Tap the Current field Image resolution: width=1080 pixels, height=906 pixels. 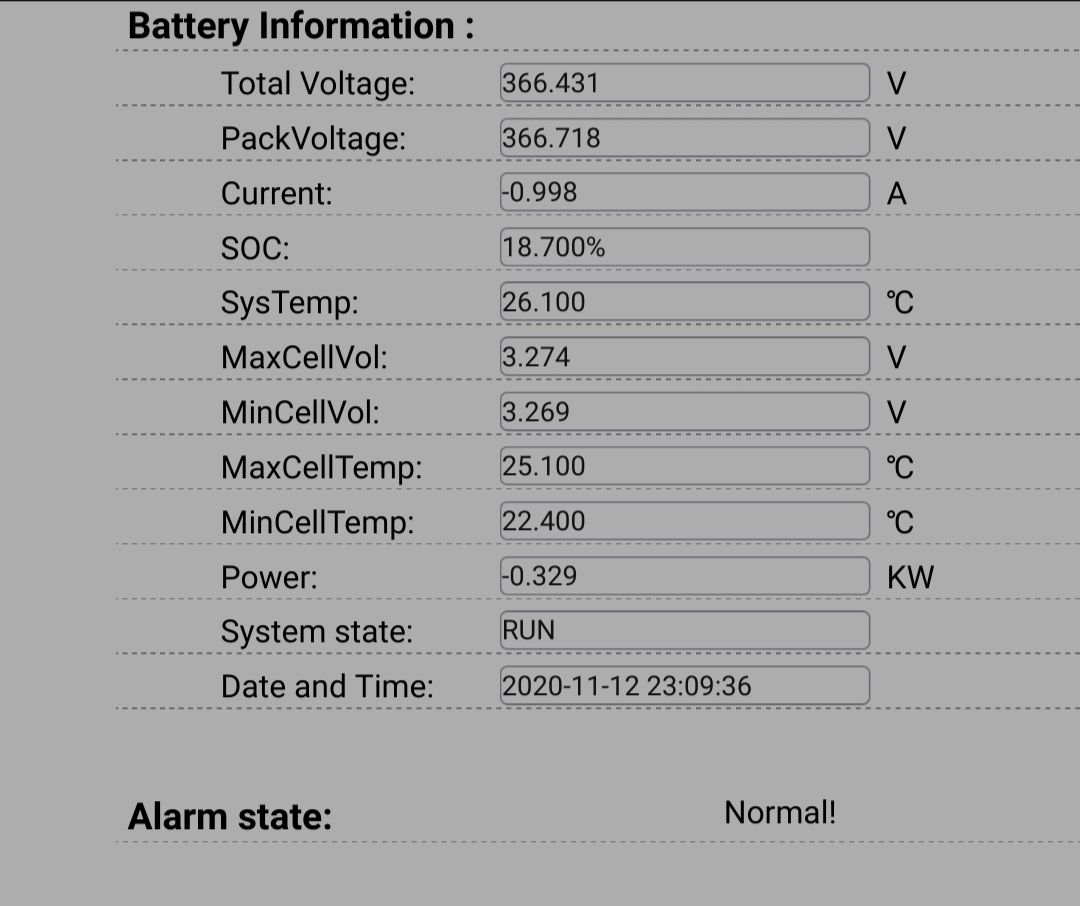pos(684,192)
